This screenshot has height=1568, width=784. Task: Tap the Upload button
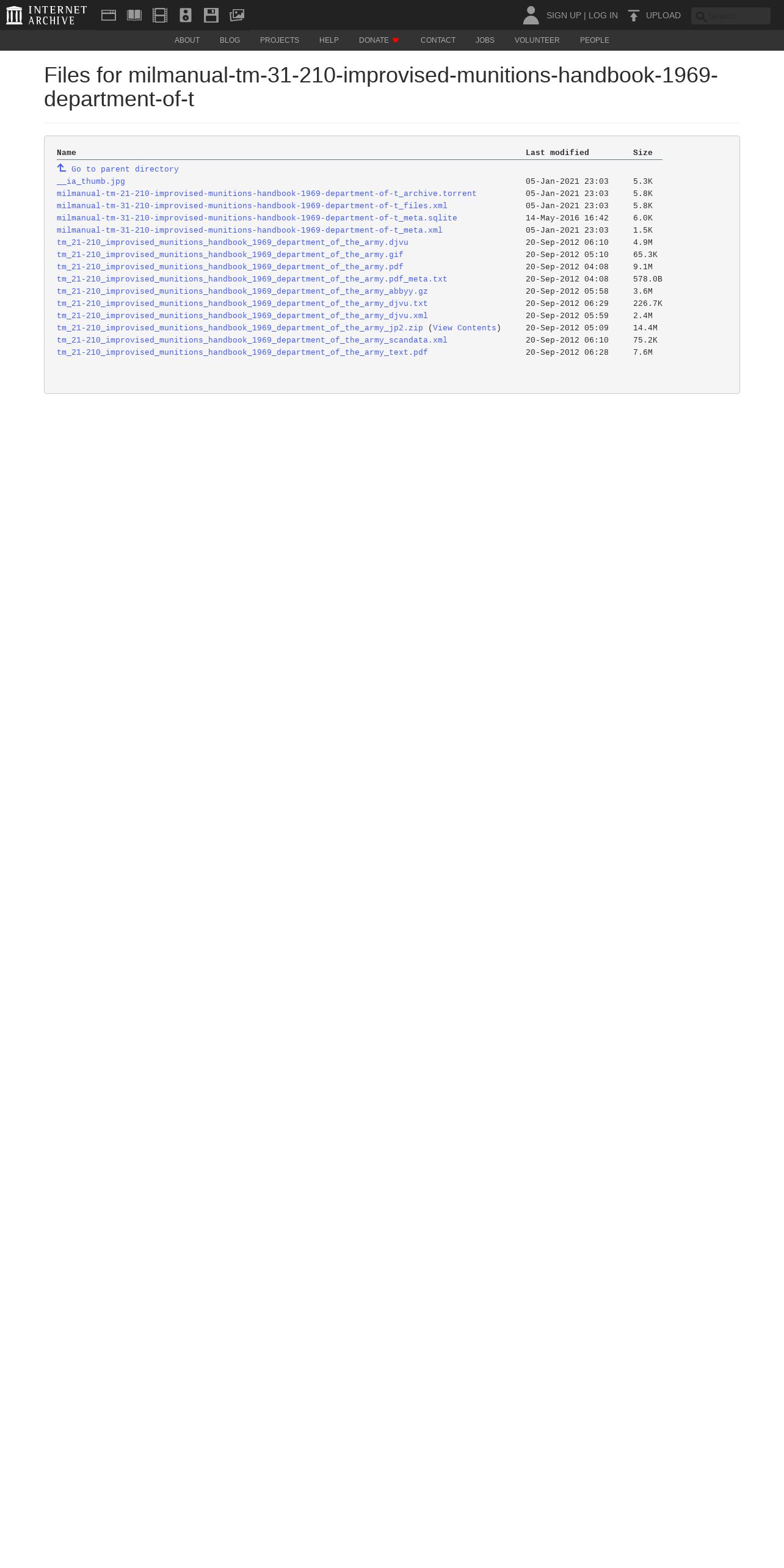coord(654,15)
